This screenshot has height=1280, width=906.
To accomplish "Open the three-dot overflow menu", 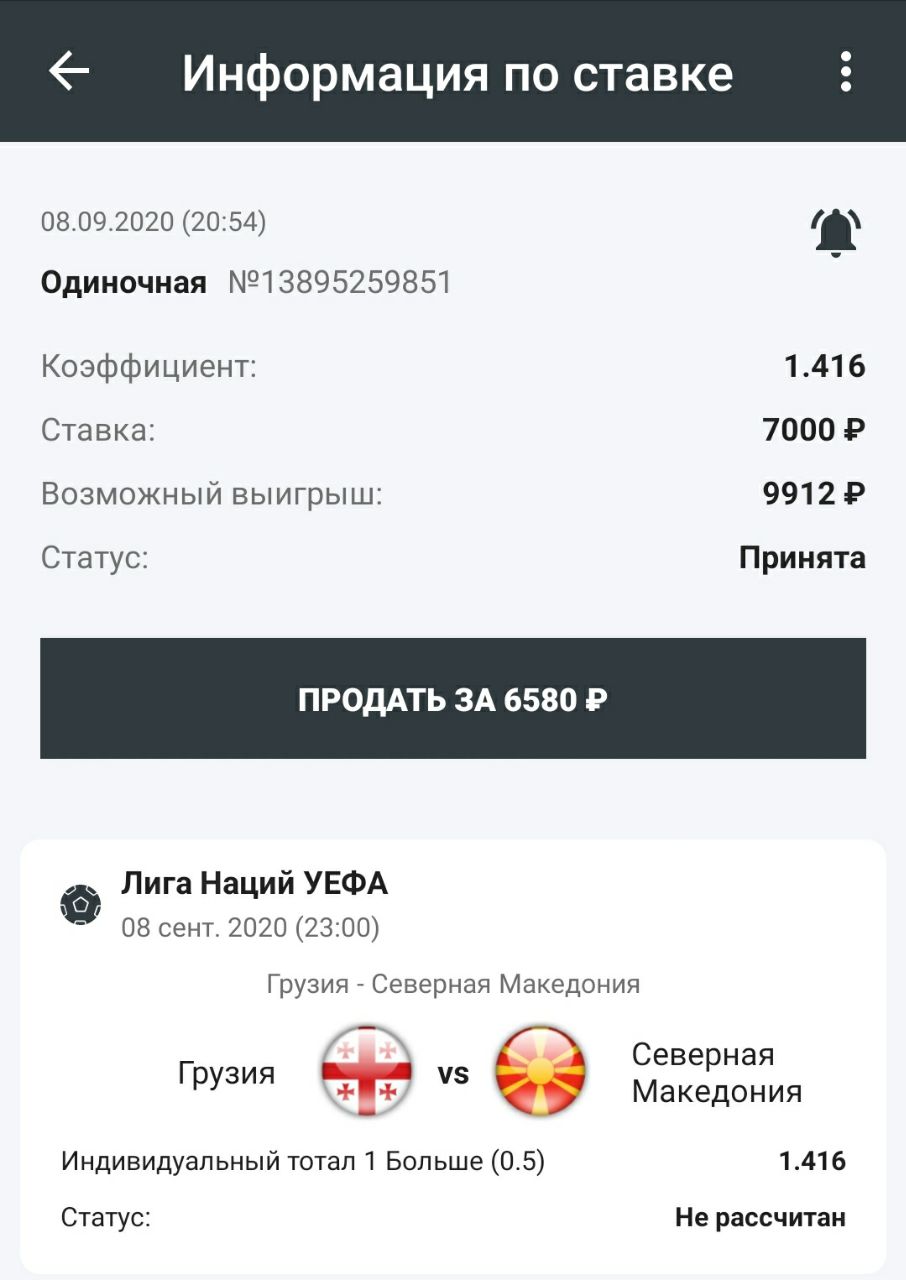I will click(846, 72).
